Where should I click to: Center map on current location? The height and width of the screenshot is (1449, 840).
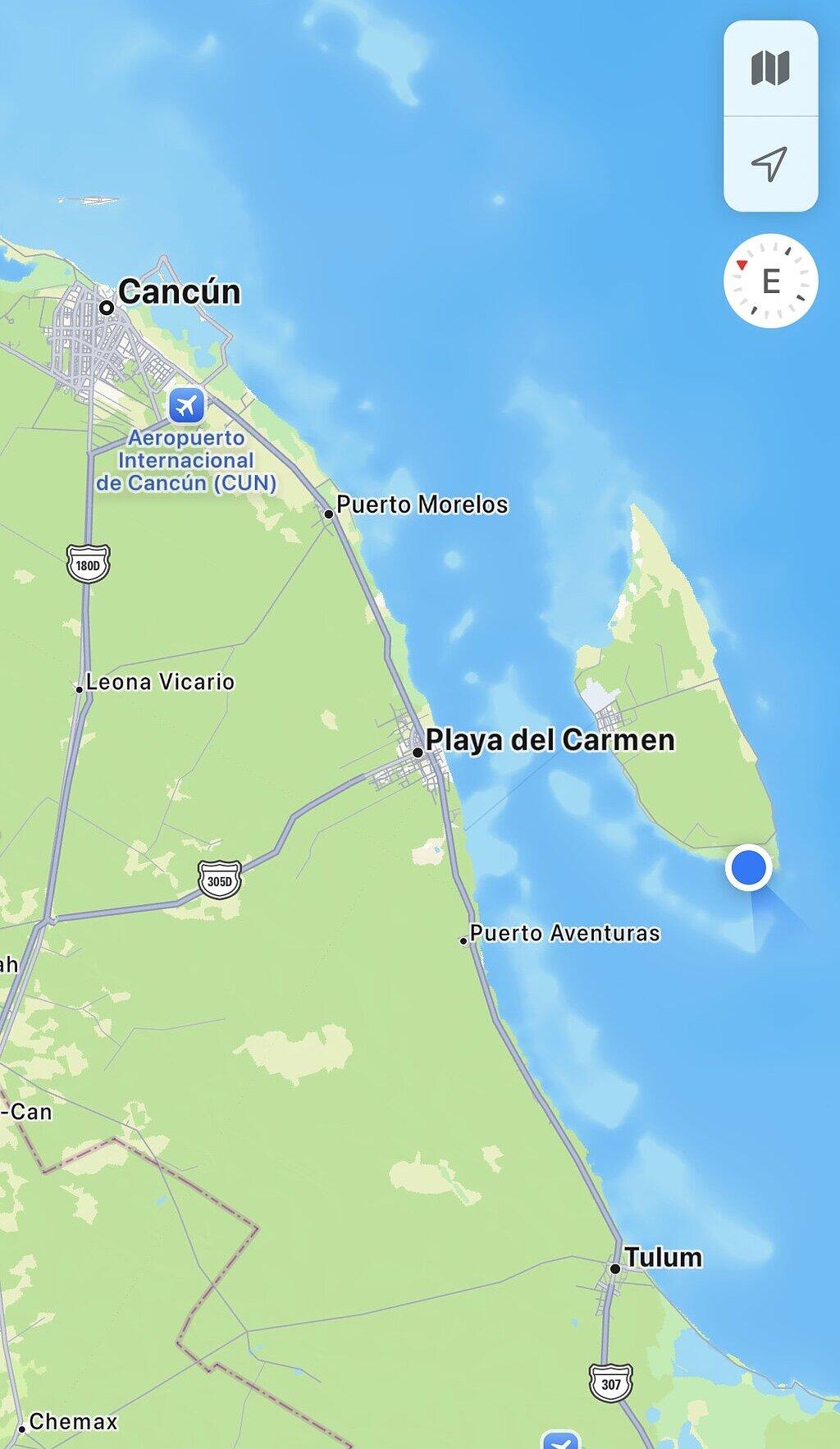[x=770, y=164]
